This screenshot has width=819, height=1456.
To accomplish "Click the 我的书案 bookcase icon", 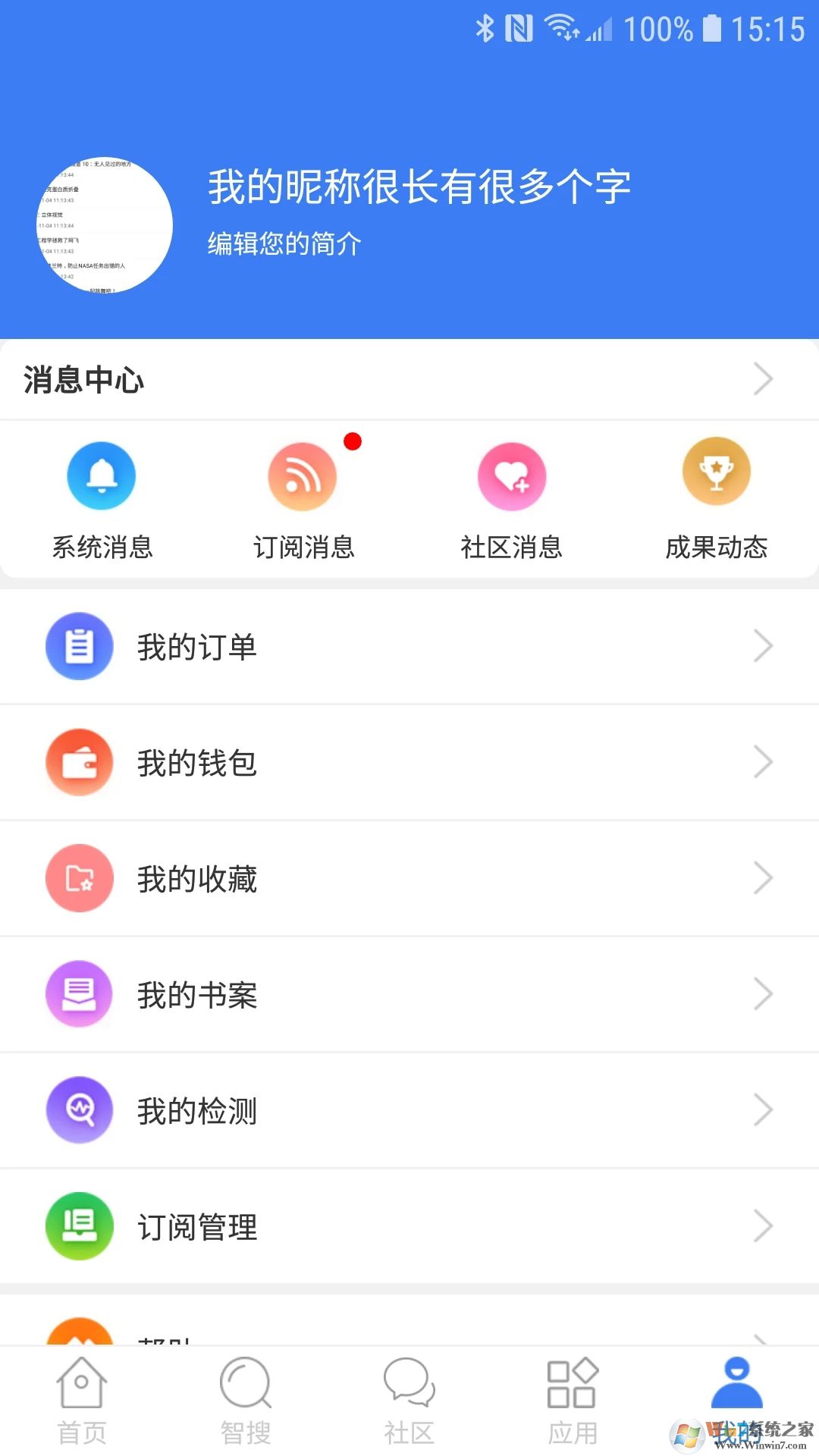I will click(x=79, y=993).
